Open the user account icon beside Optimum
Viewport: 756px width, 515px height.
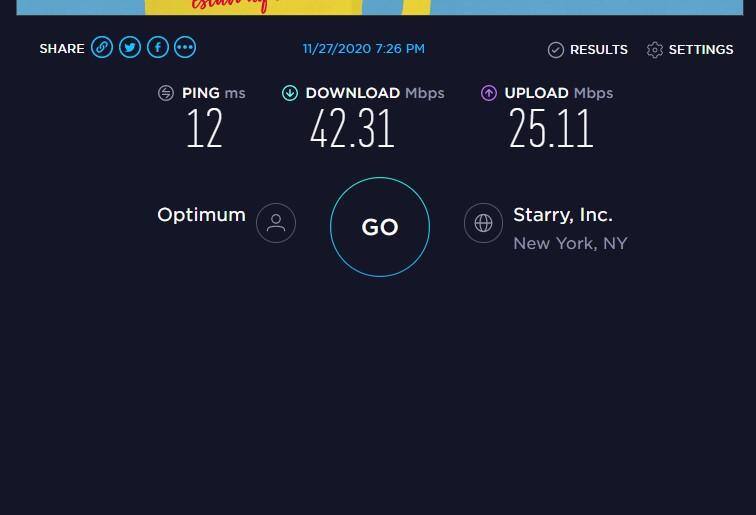(x=276, y=223)
